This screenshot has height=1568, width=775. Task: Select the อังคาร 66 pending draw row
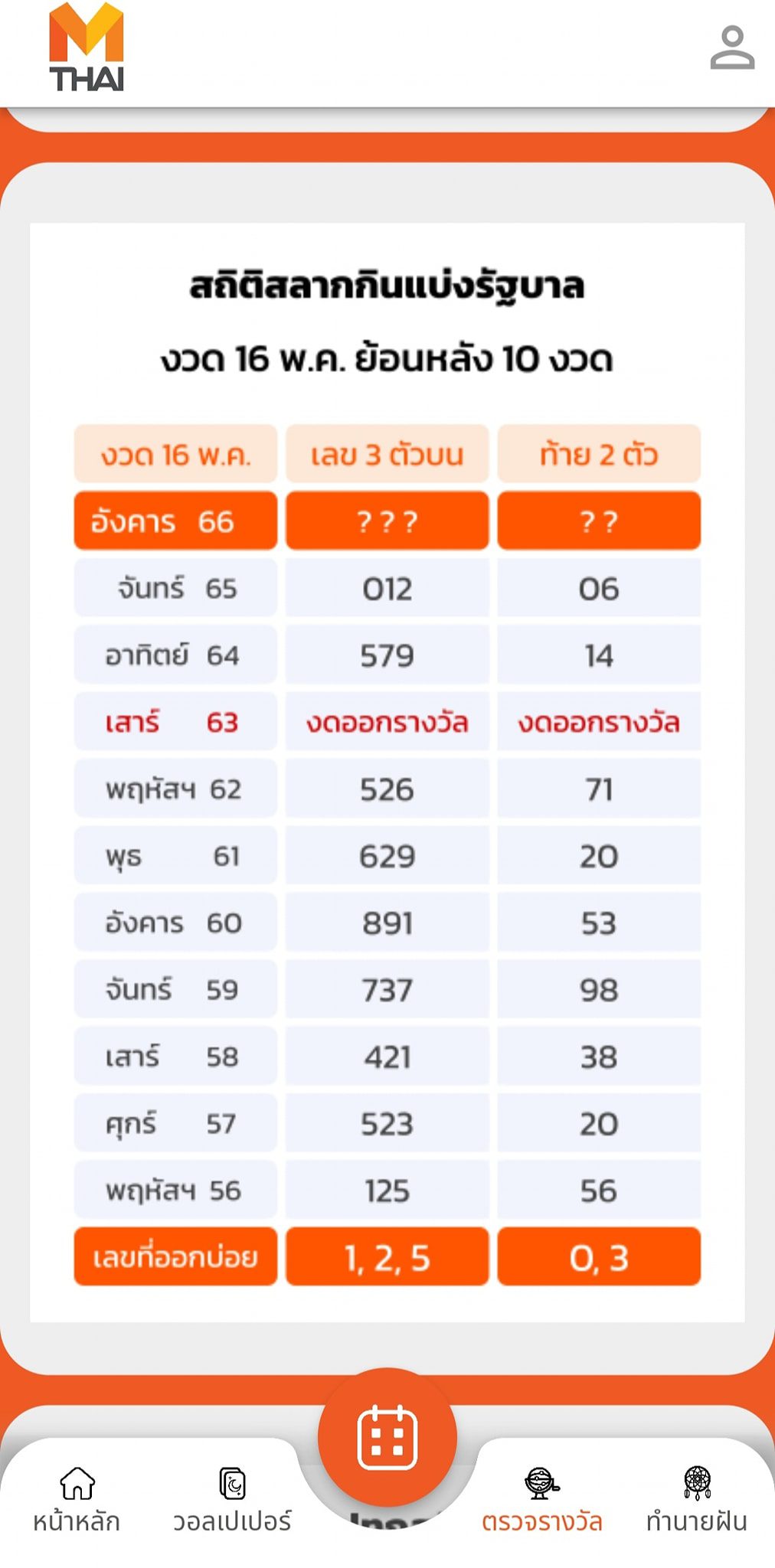point(175,522)
